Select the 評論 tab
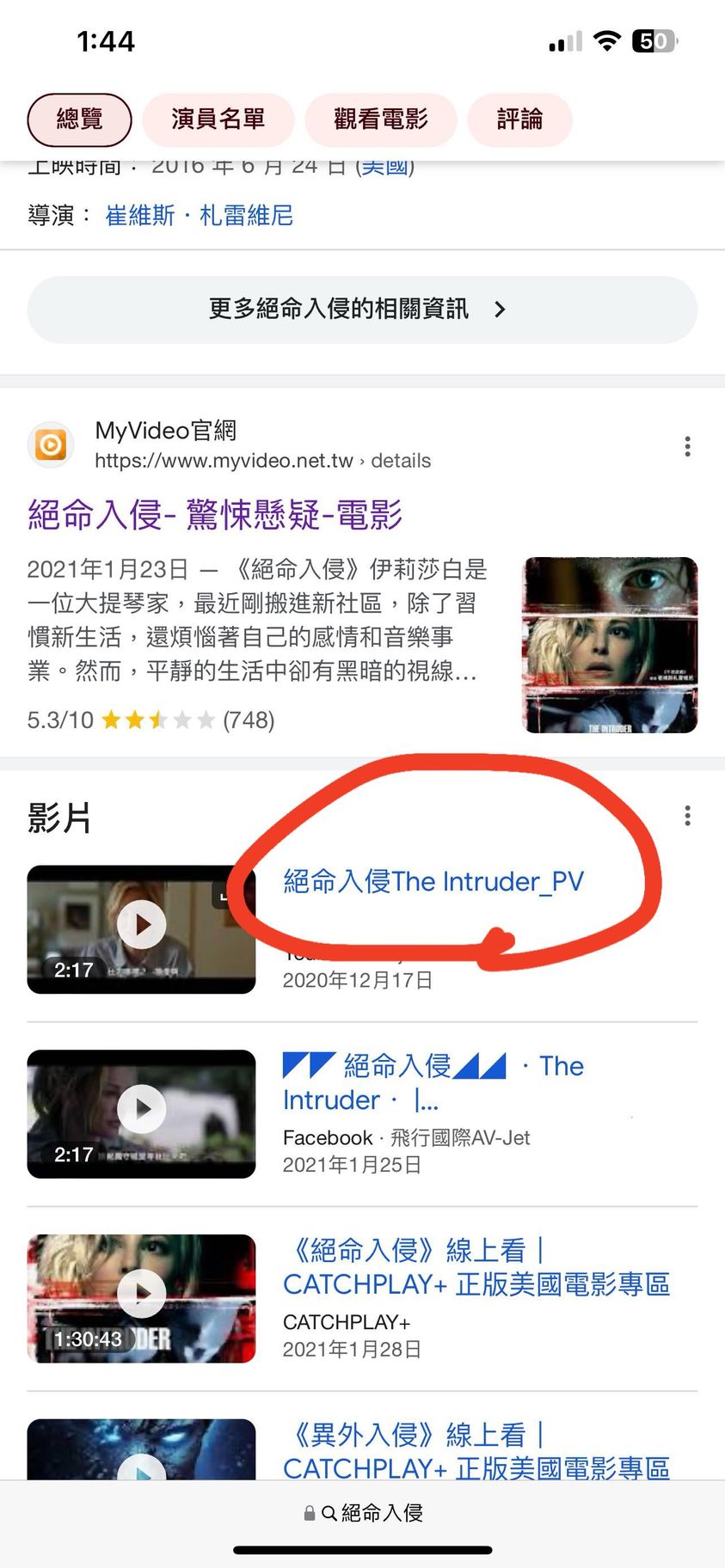This screenshot has width=725, height=1568. point(519,119)
